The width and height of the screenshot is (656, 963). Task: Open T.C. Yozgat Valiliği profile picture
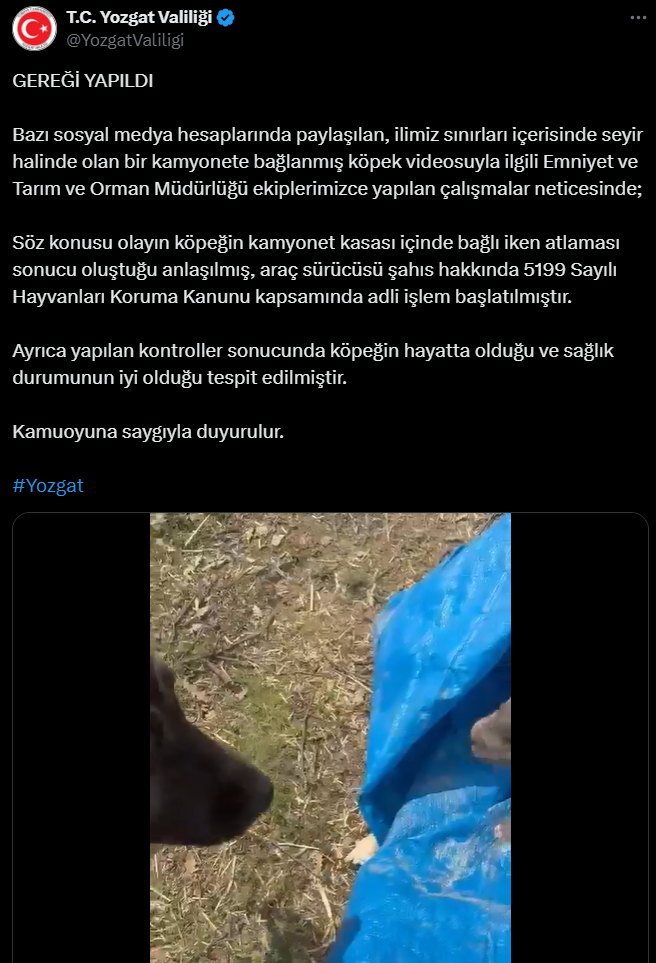pyautogui.click(x=34, y=28)
